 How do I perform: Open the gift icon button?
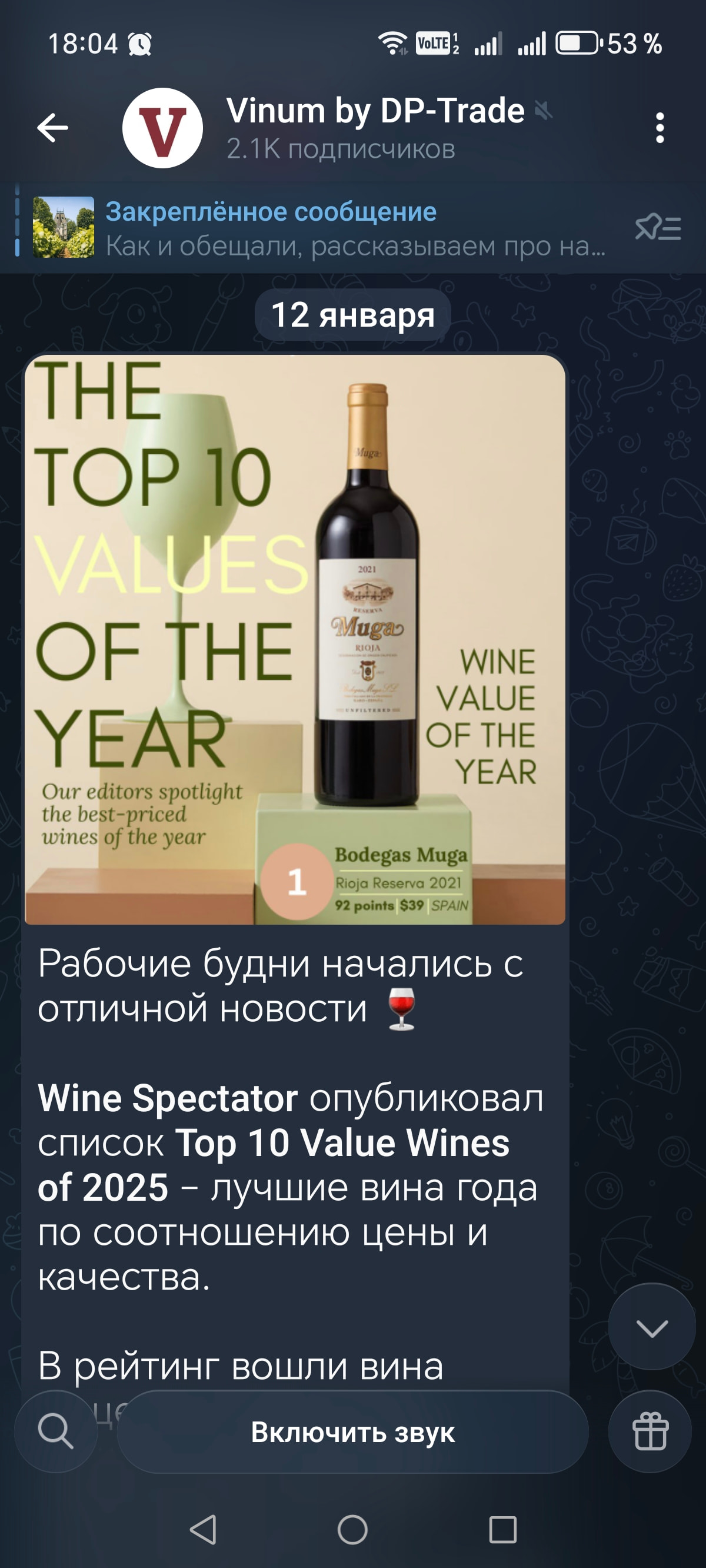pyautogui.click(x=650, y=1431)
